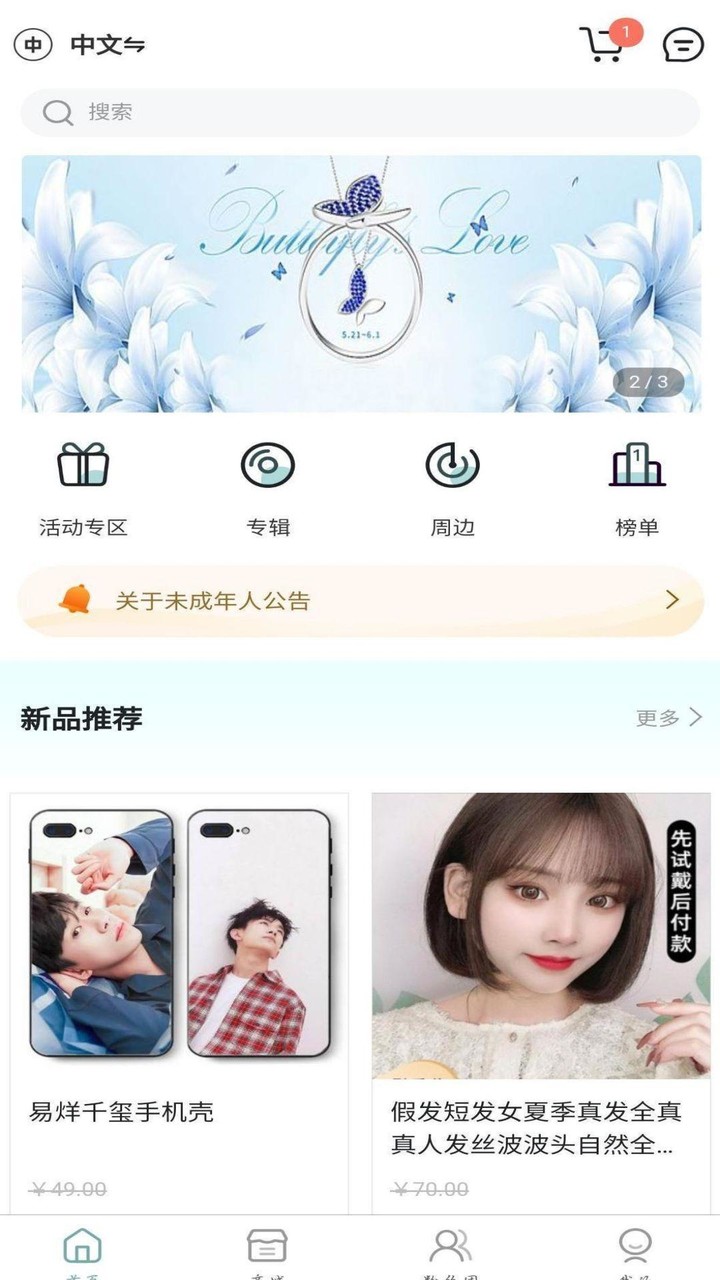The width and height of the screenshot is (720, 1280).
Task: Switch to the shop tab with the box icon
Action: tap(267, 1248)
